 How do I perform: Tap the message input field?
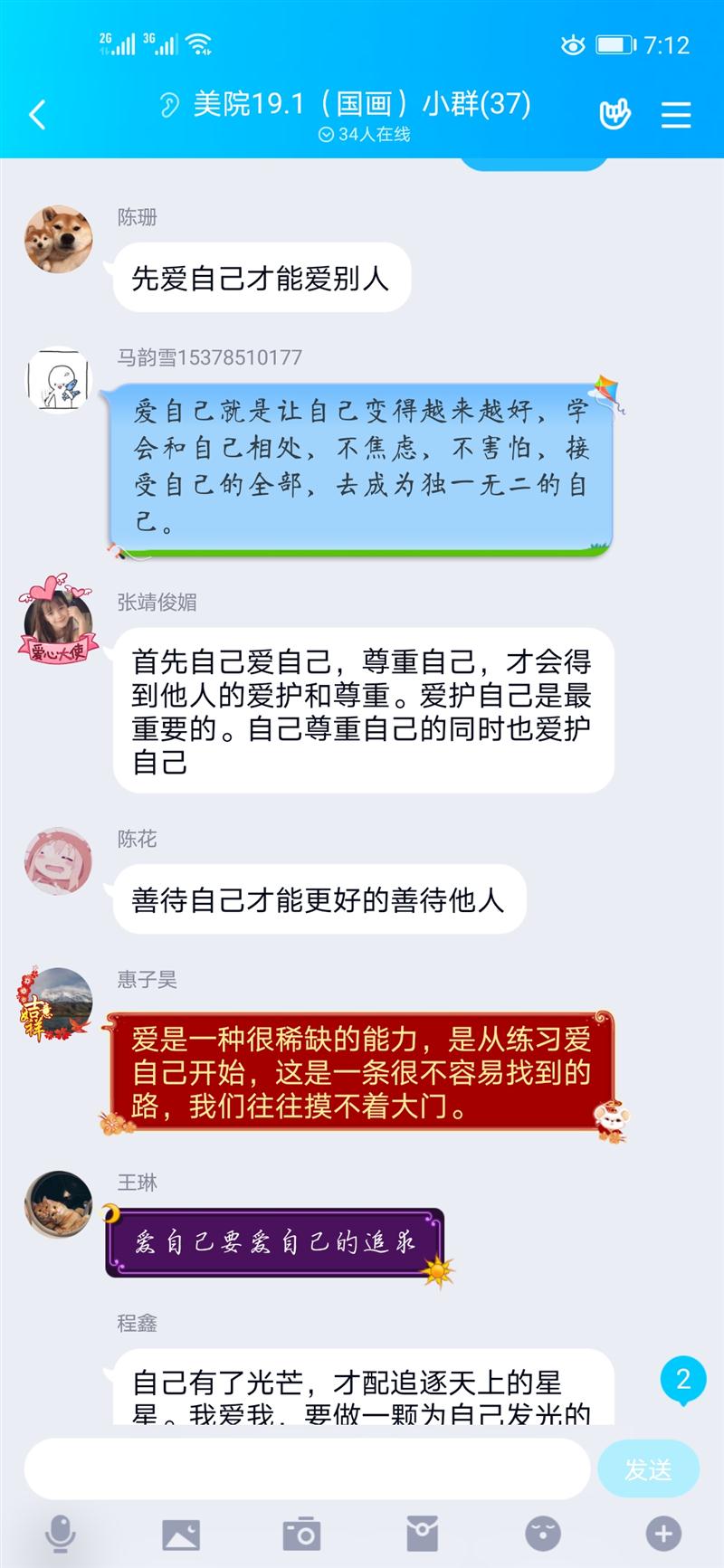tap(306, 1468)
